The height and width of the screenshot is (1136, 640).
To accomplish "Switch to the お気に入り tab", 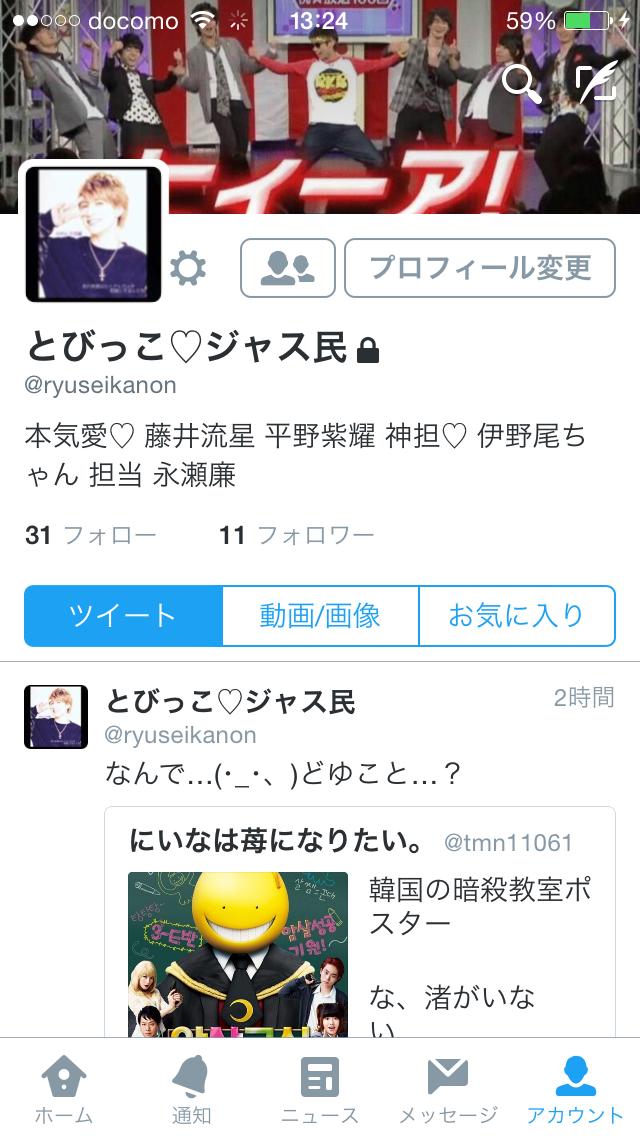I will (x=516, y=616).
